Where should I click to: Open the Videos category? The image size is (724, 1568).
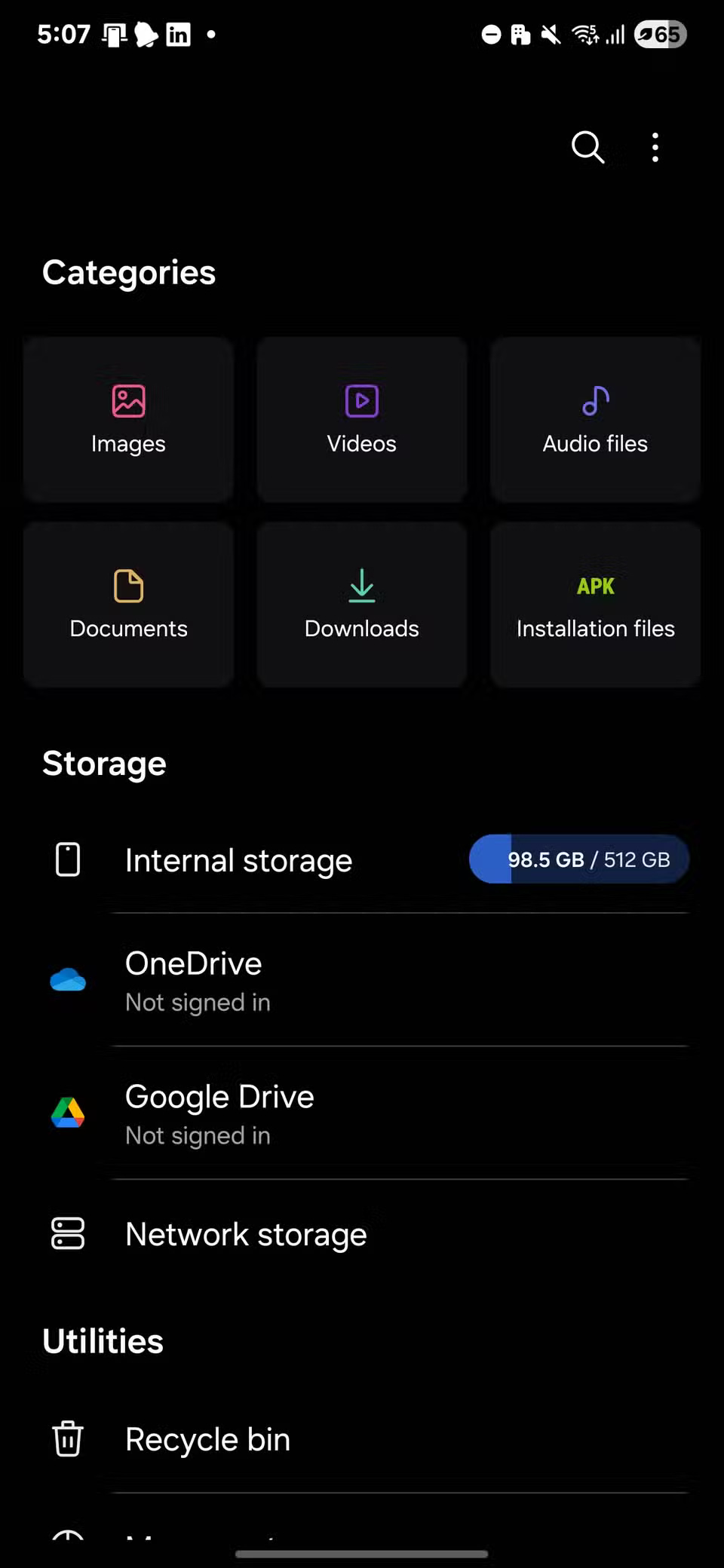(361, 419)
